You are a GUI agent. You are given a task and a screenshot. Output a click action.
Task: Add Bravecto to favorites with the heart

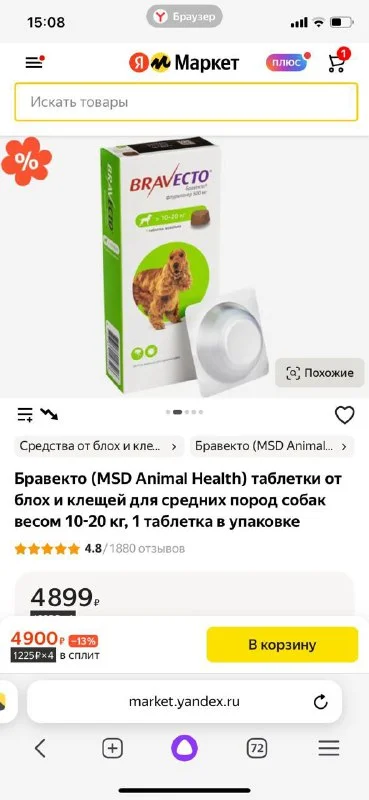point(344,416)
